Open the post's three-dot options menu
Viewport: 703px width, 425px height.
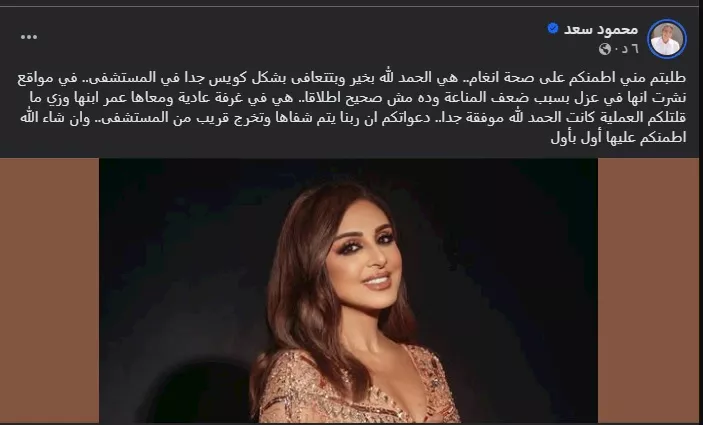pos(29,37)
